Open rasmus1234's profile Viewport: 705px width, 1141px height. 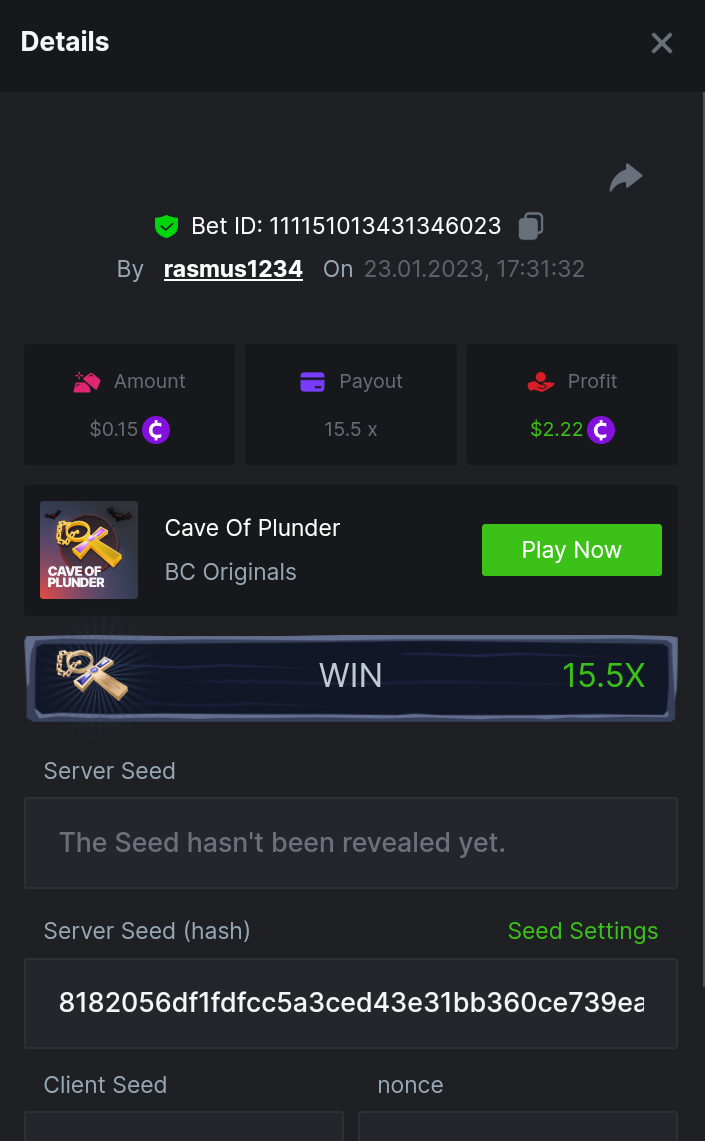click(x=233, y=269)
